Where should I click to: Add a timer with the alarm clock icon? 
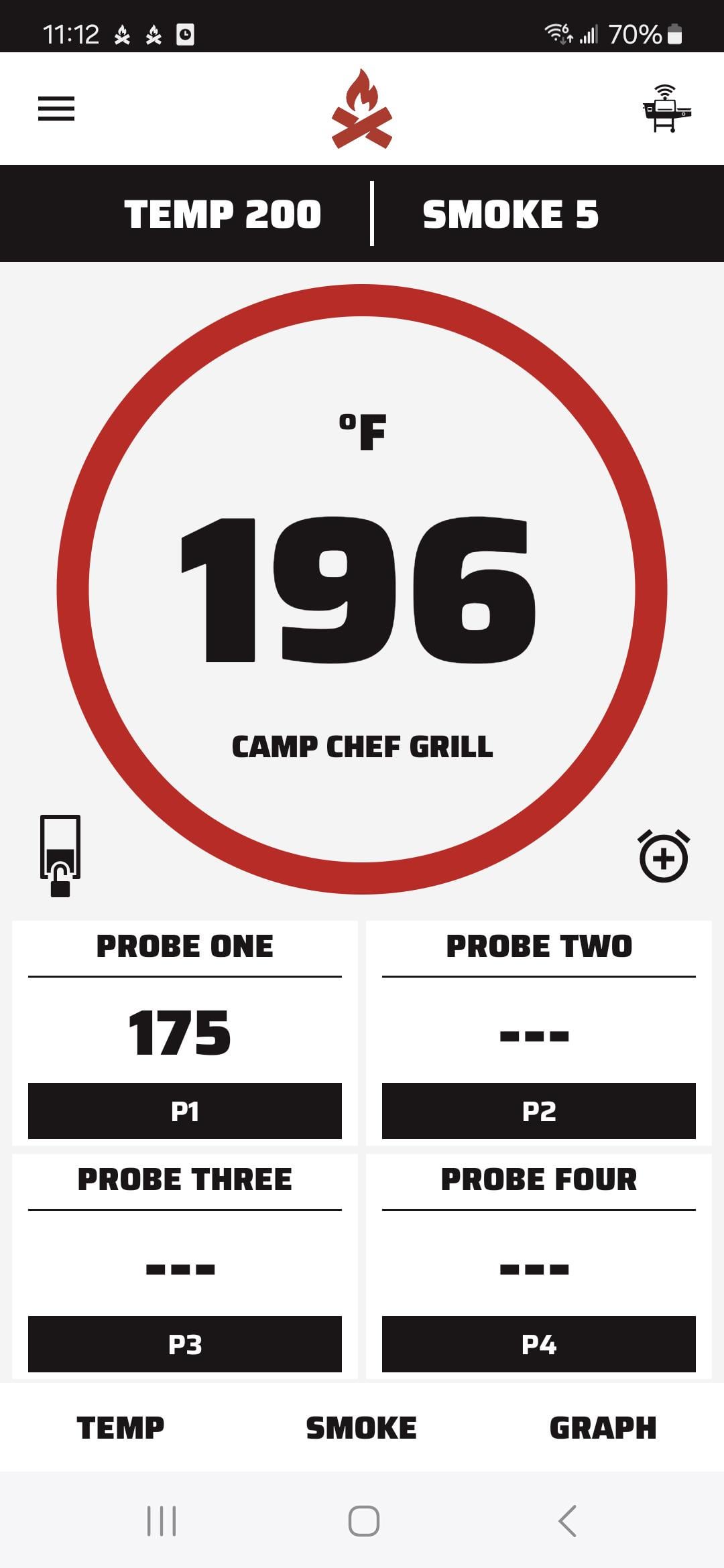[x=664, y=856]
